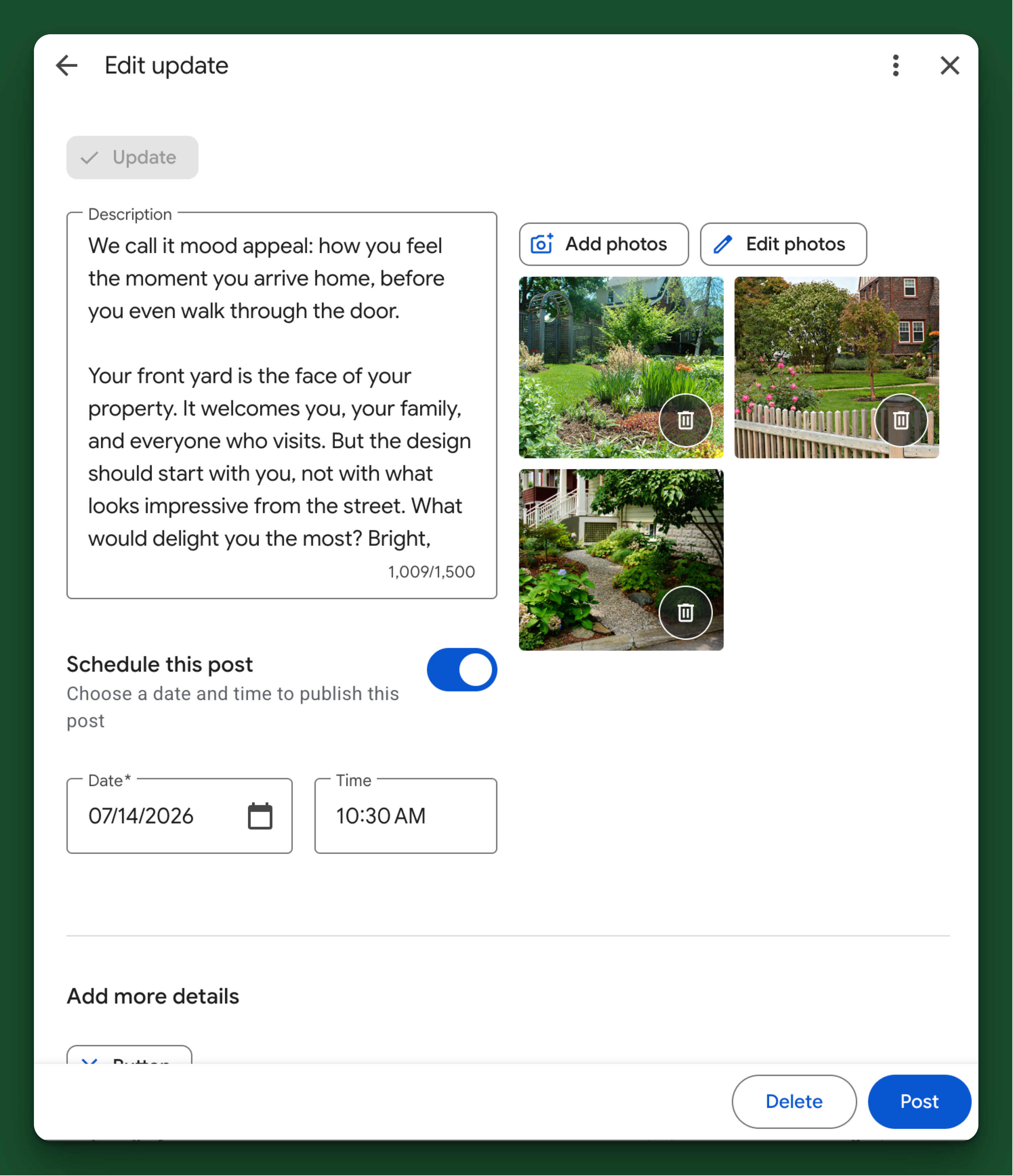Edit the Description text field
The height and width of the screenshot is (1176, 1013).
tap(282, 405)
